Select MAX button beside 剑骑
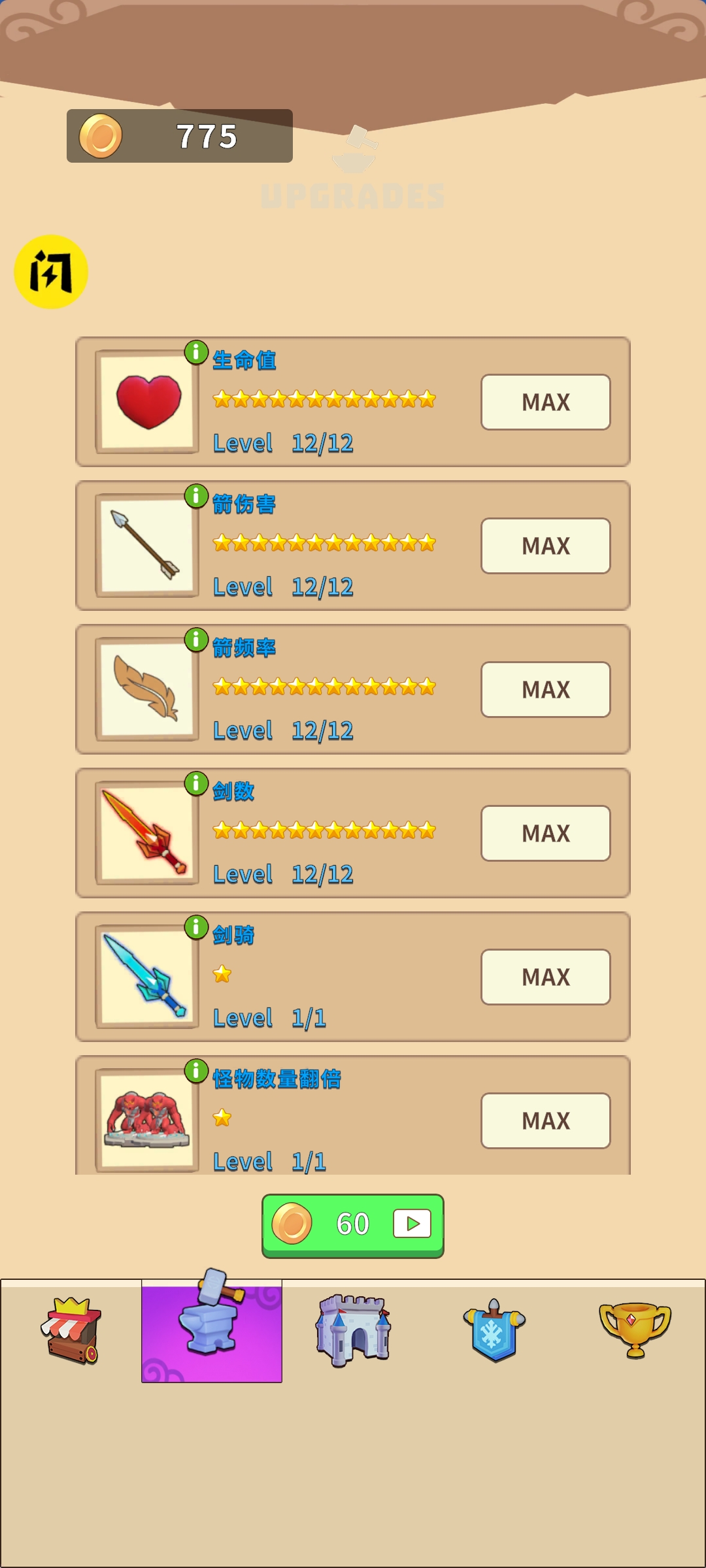The width and height of the screenshot is (706, 1568). pyautogui.click(x=545, y=977)
